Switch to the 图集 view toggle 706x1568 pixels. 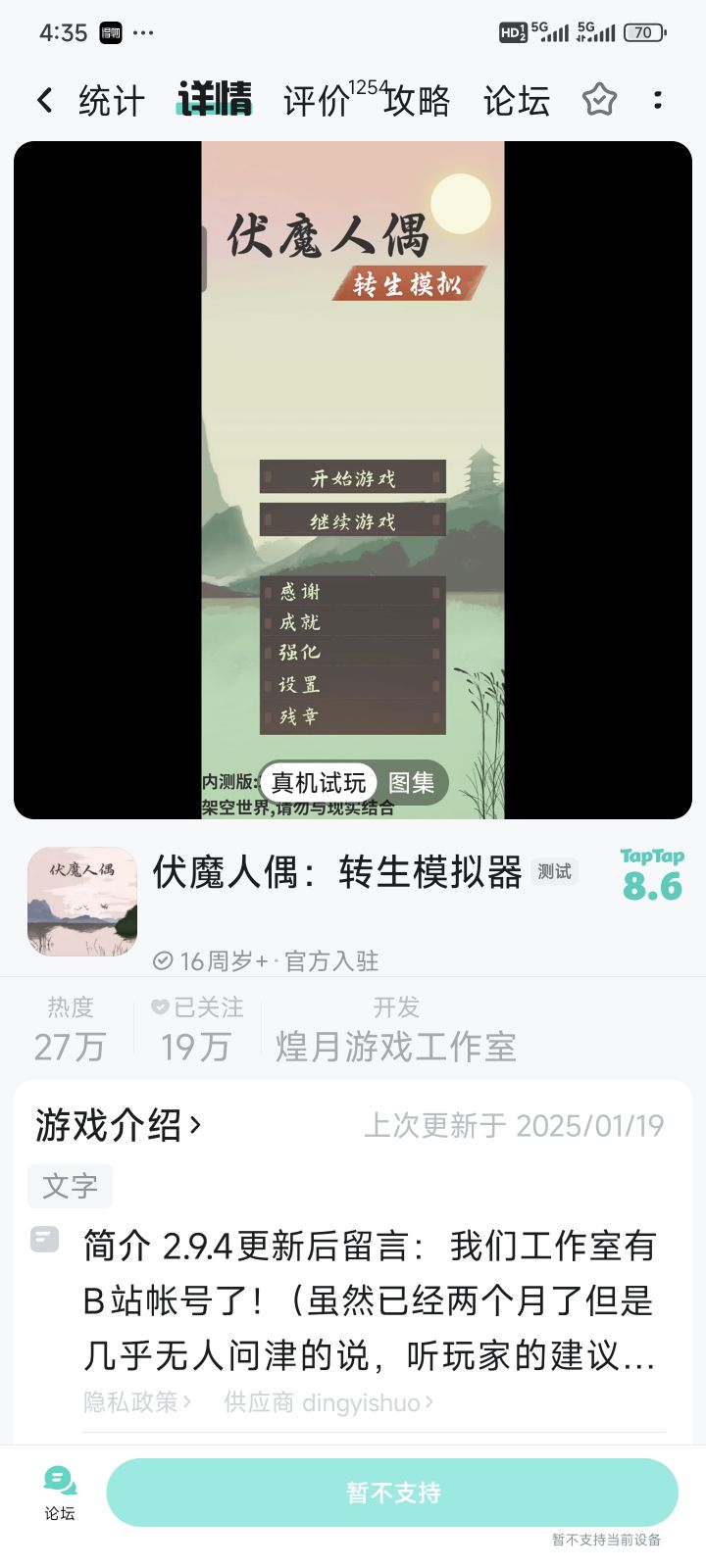click(x=412, y=783)
